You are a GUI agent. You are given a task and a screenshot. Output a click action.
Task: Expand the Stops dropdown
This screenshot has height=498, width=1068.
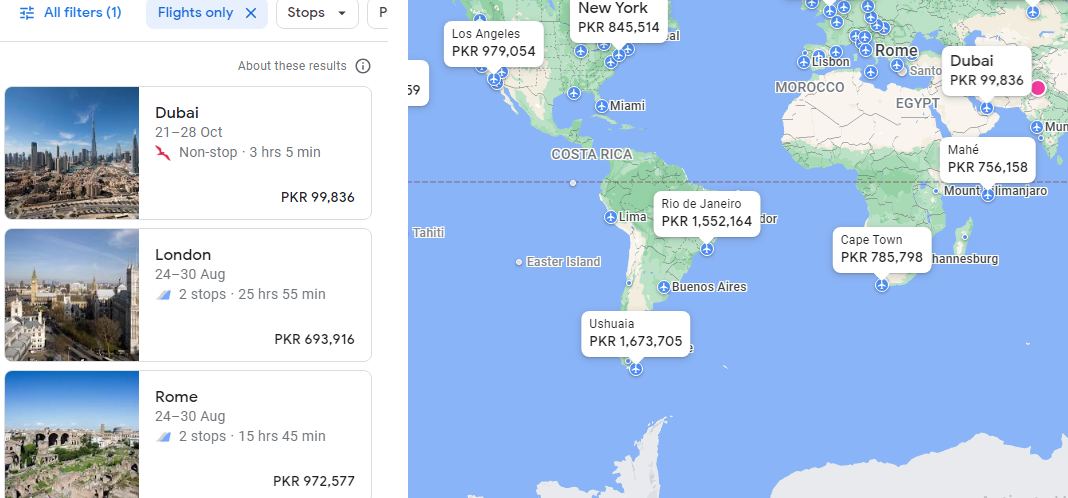tap(317, 13)
